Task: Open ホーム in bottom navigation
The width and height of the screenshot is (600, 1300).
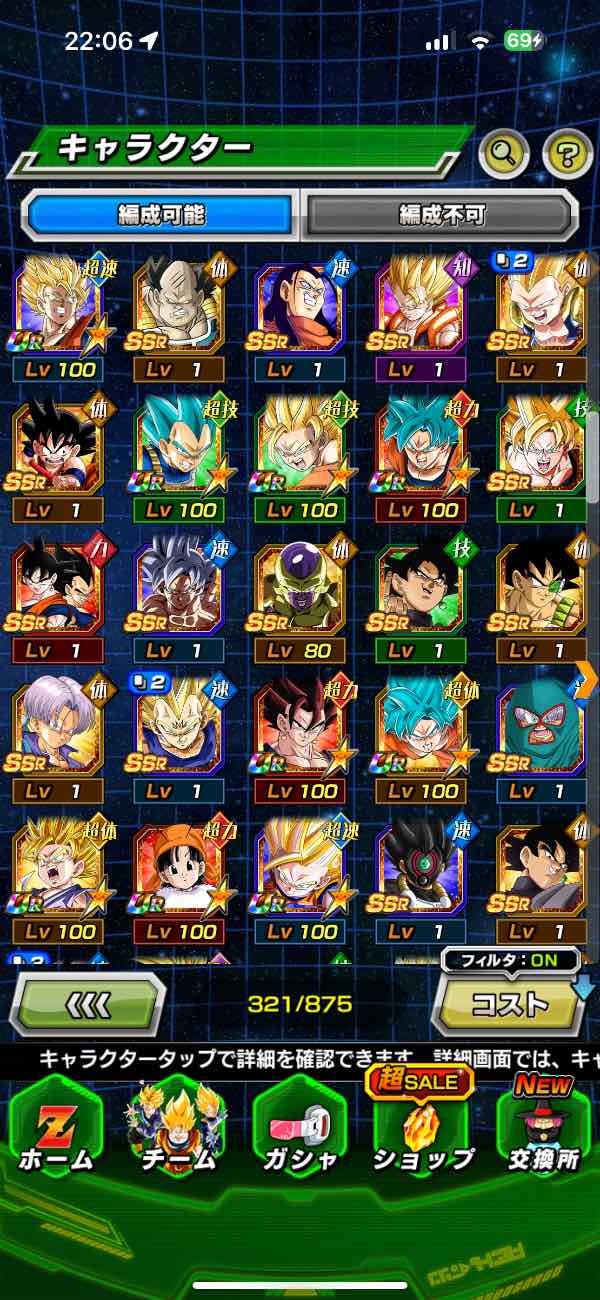Action: 55,1125
